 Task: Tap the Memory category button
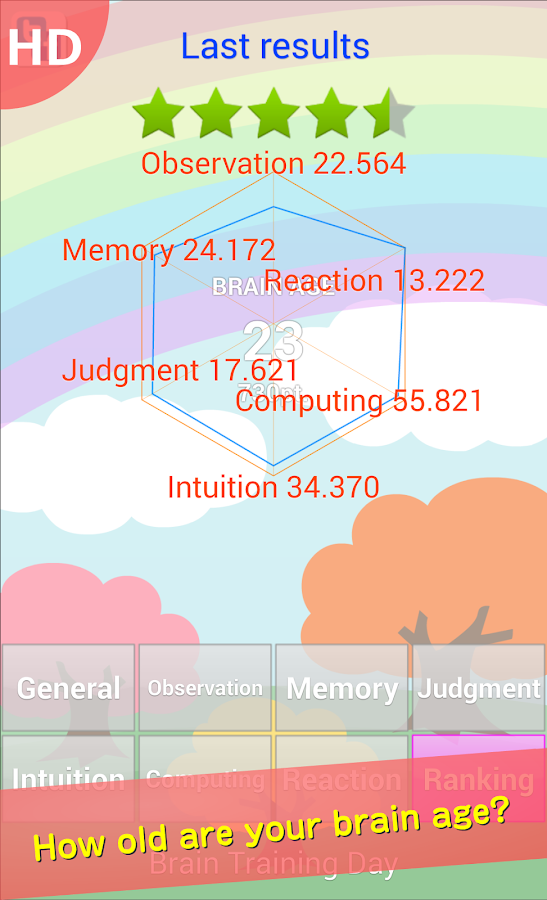[342, 688]
